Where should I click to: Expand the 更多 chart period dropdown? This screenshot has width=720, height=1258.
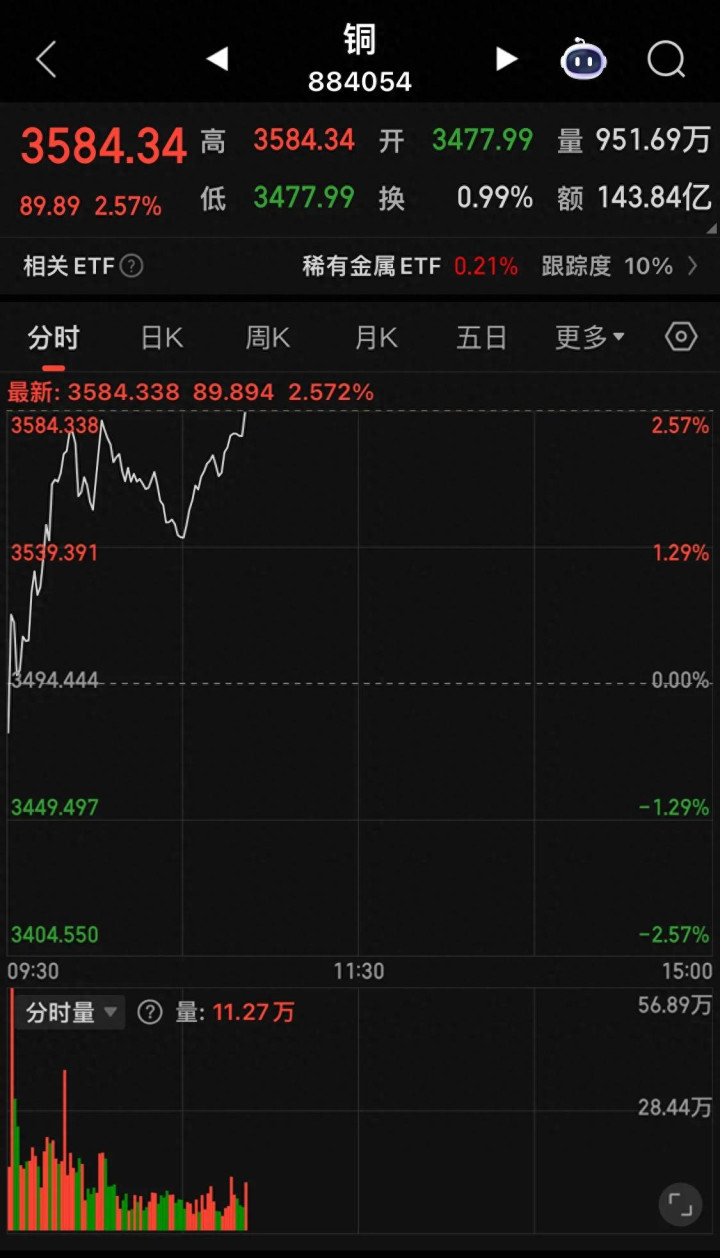(x=589, y=338)
